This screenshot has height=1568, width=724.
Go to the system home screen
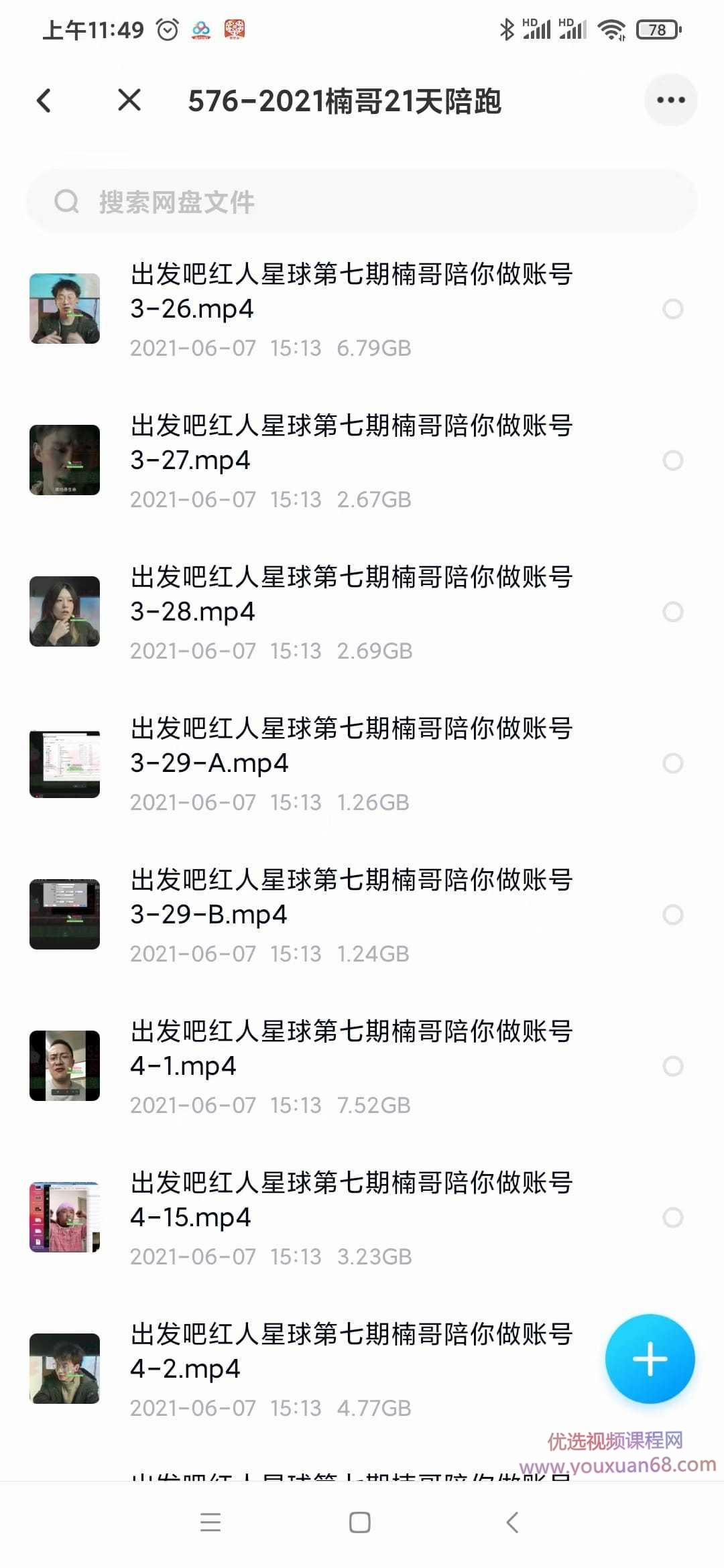click(x=360, y=1522)
